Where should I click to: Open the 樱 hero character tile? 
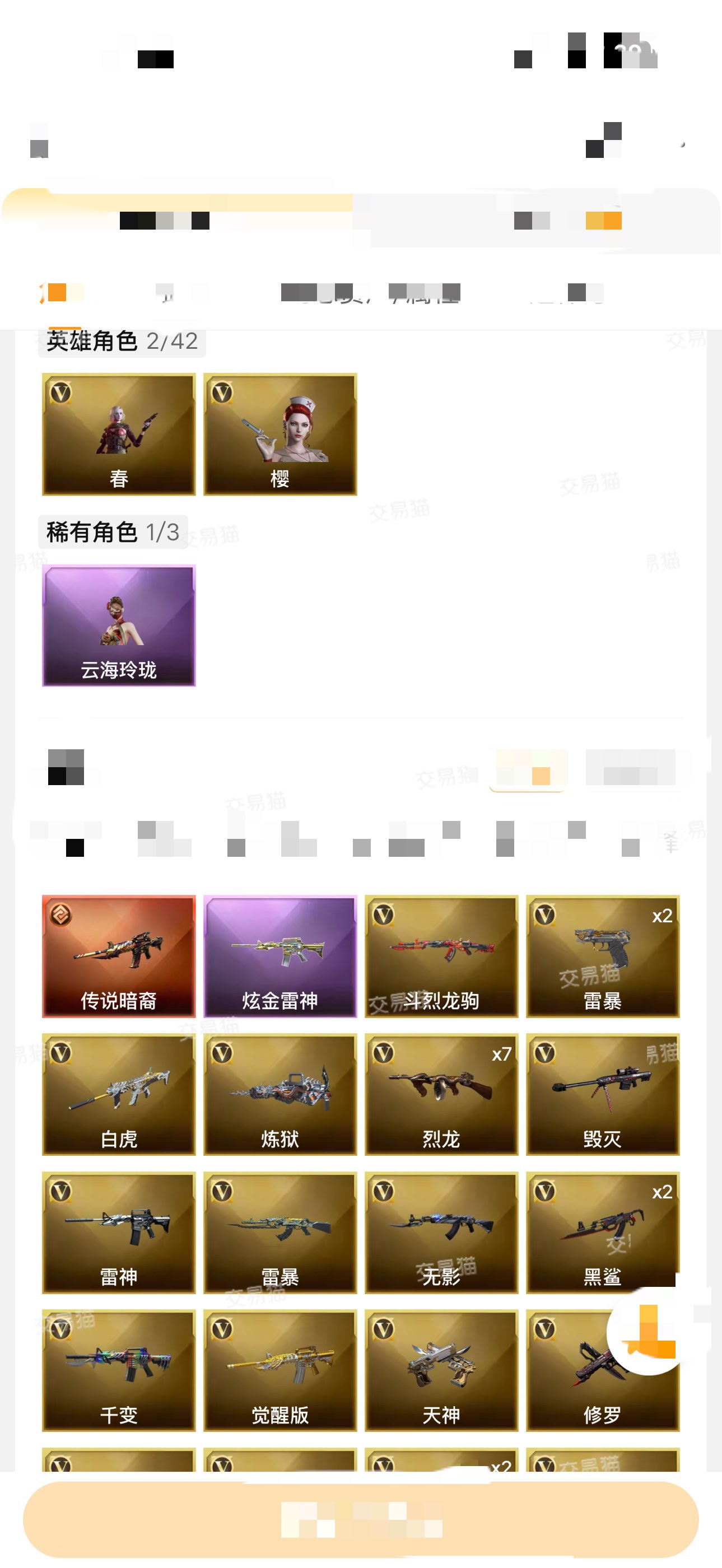click(x=280, y=434)
